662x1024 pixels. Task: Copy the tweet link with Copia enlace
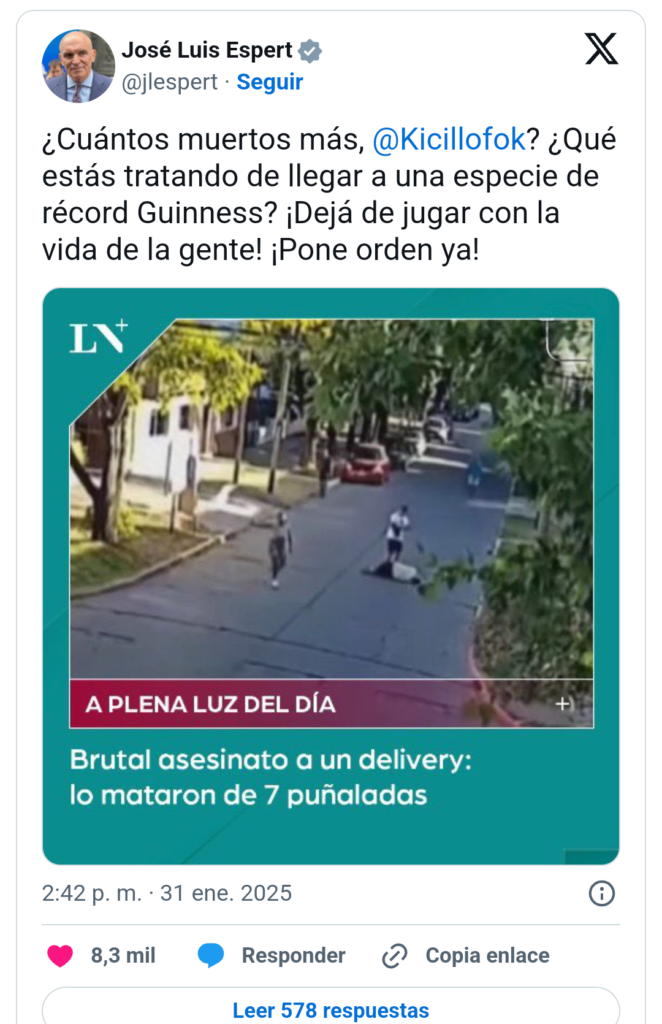pos(466,955)
